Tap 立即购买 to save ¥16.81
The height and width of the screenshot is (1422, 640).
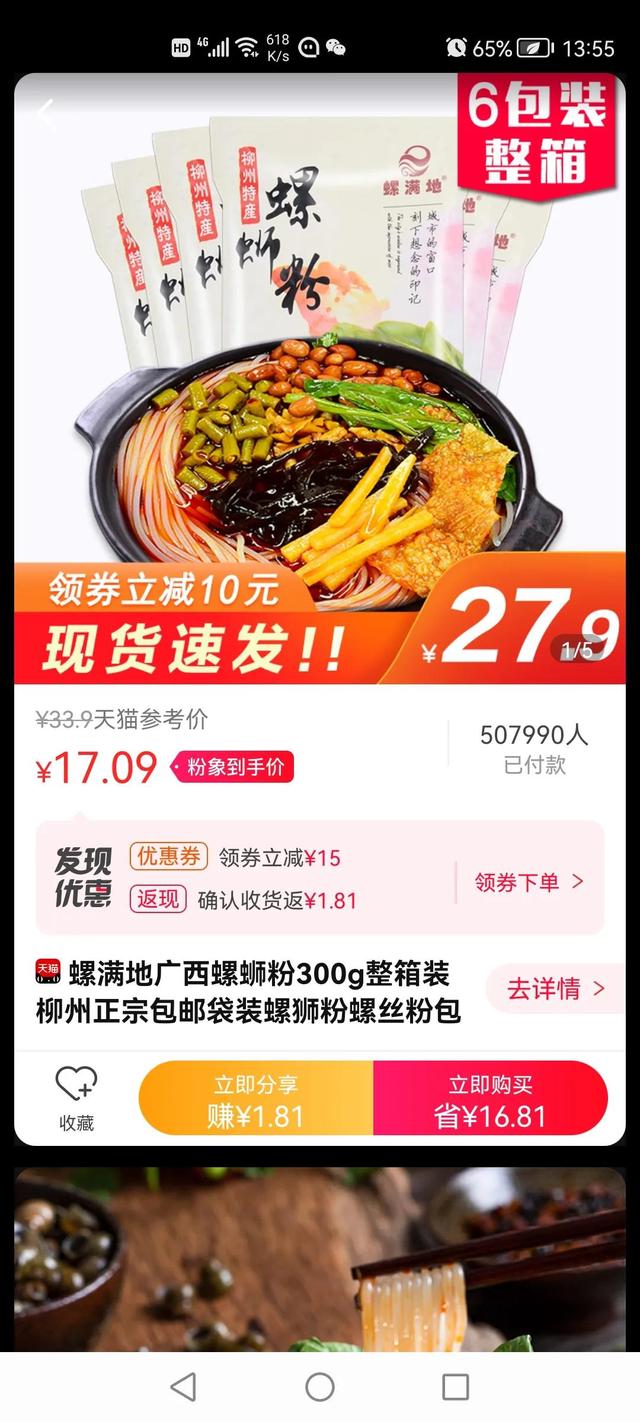tap(490, 1099)
